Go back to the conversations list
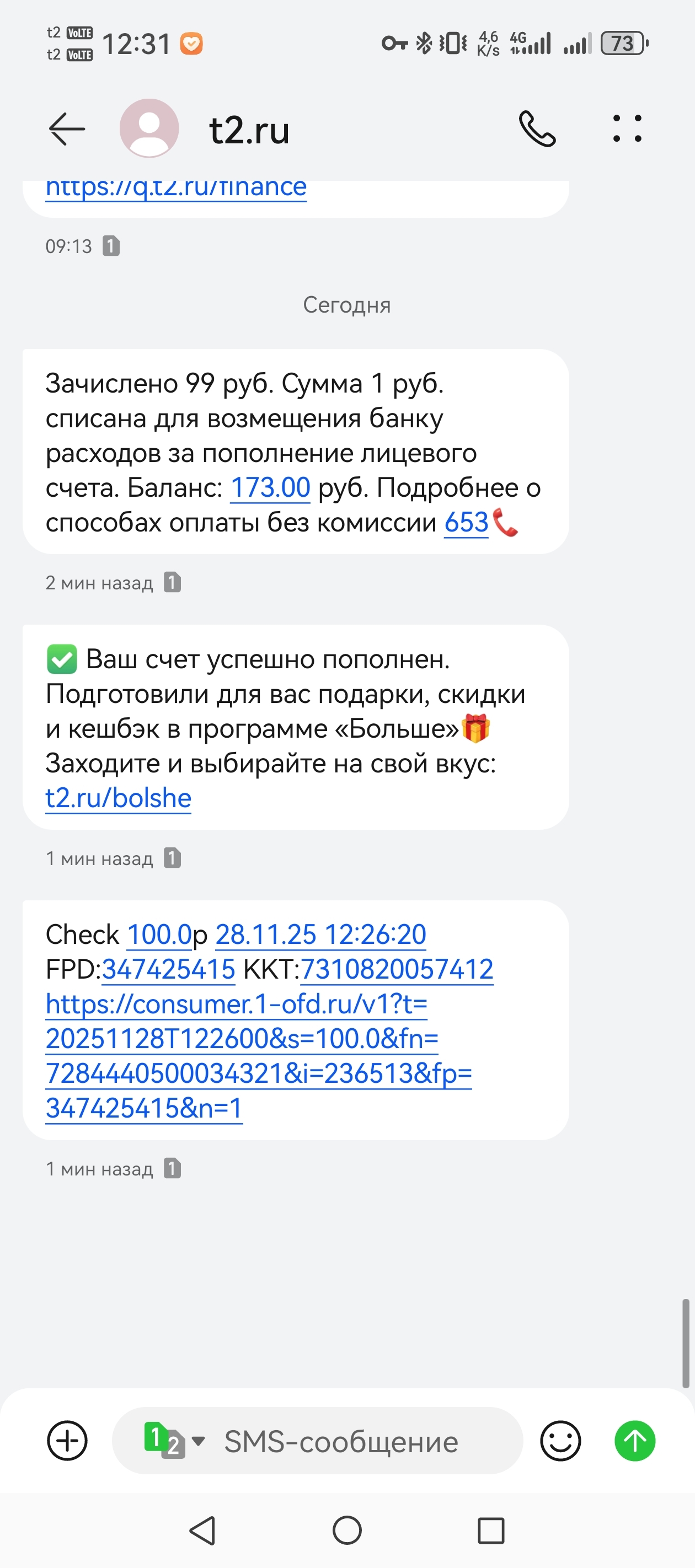The width and height of the screenshot is (695, 1568). [66, 129]
